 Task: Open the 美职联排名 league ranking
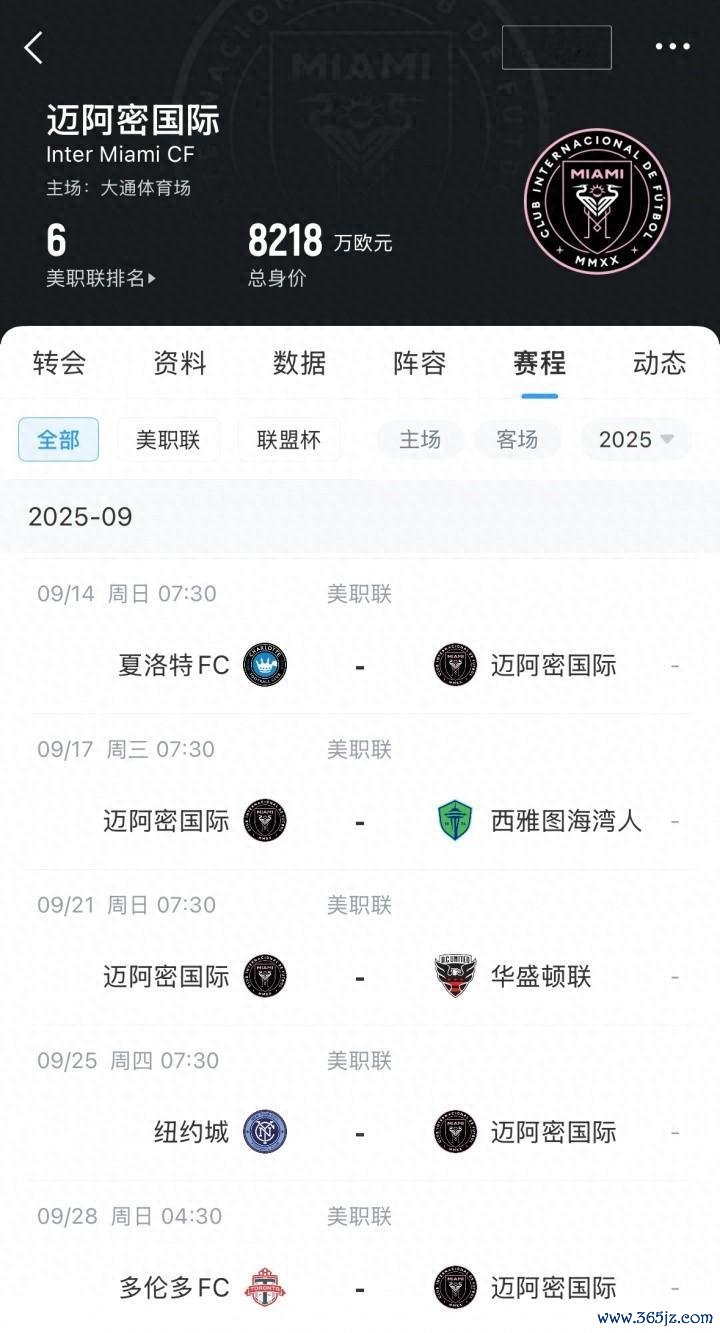pyautogui.click(x=101, y=278)
